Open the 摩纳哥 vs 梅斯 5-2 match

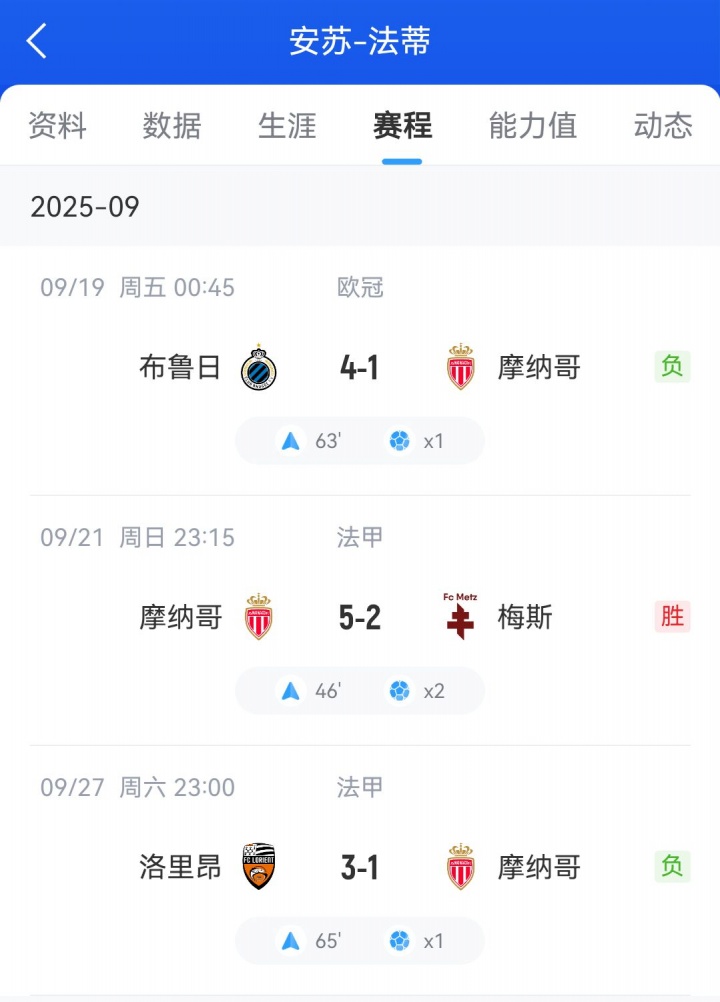point(360,618)
